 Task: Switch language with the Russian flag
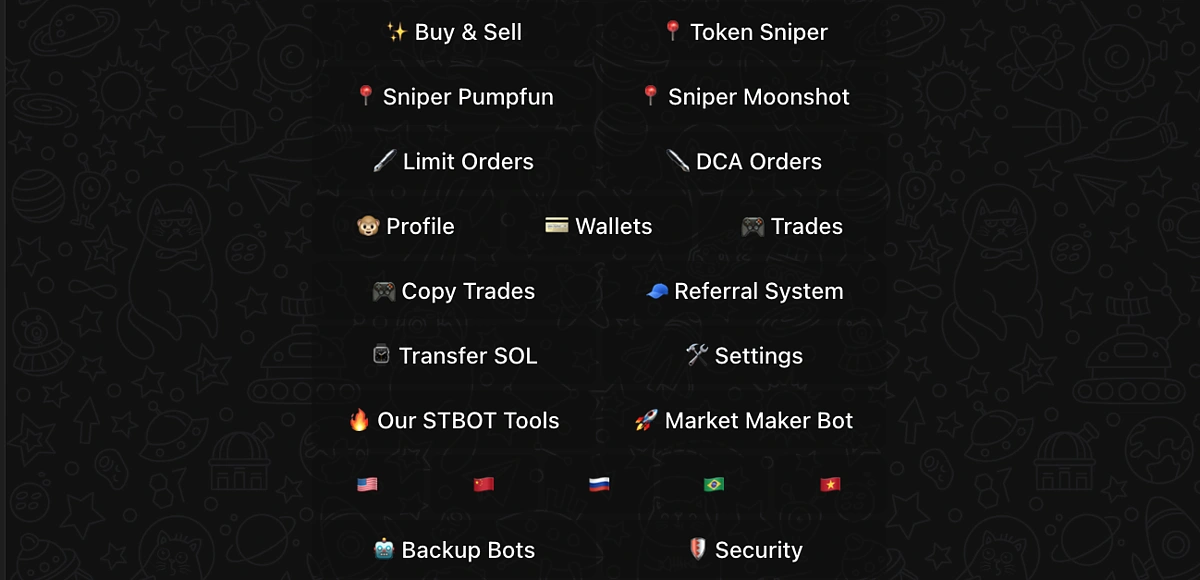[x=599, y=485]
